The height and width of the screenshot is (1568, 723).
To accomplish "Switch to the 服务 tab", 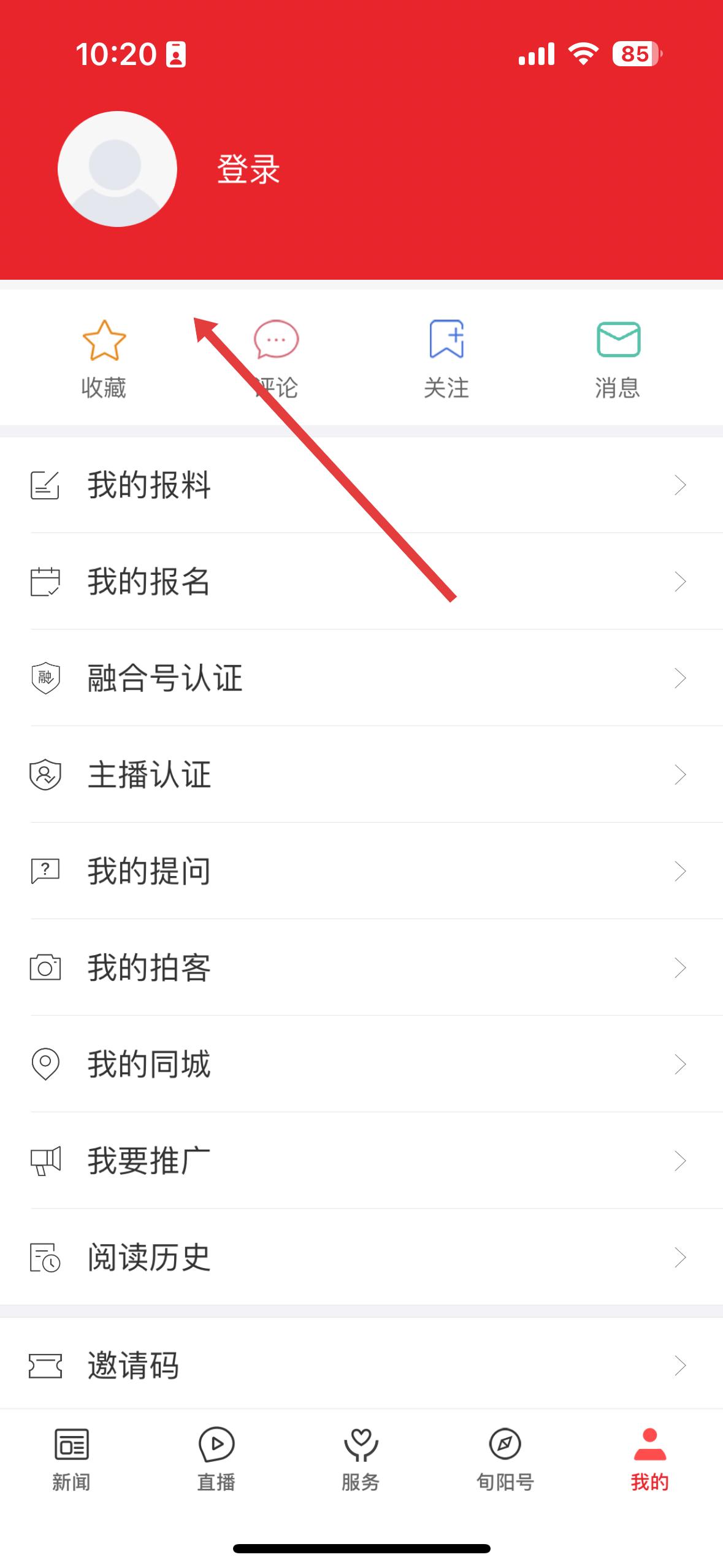I will pyautogui.click(x=361, y=1459).
